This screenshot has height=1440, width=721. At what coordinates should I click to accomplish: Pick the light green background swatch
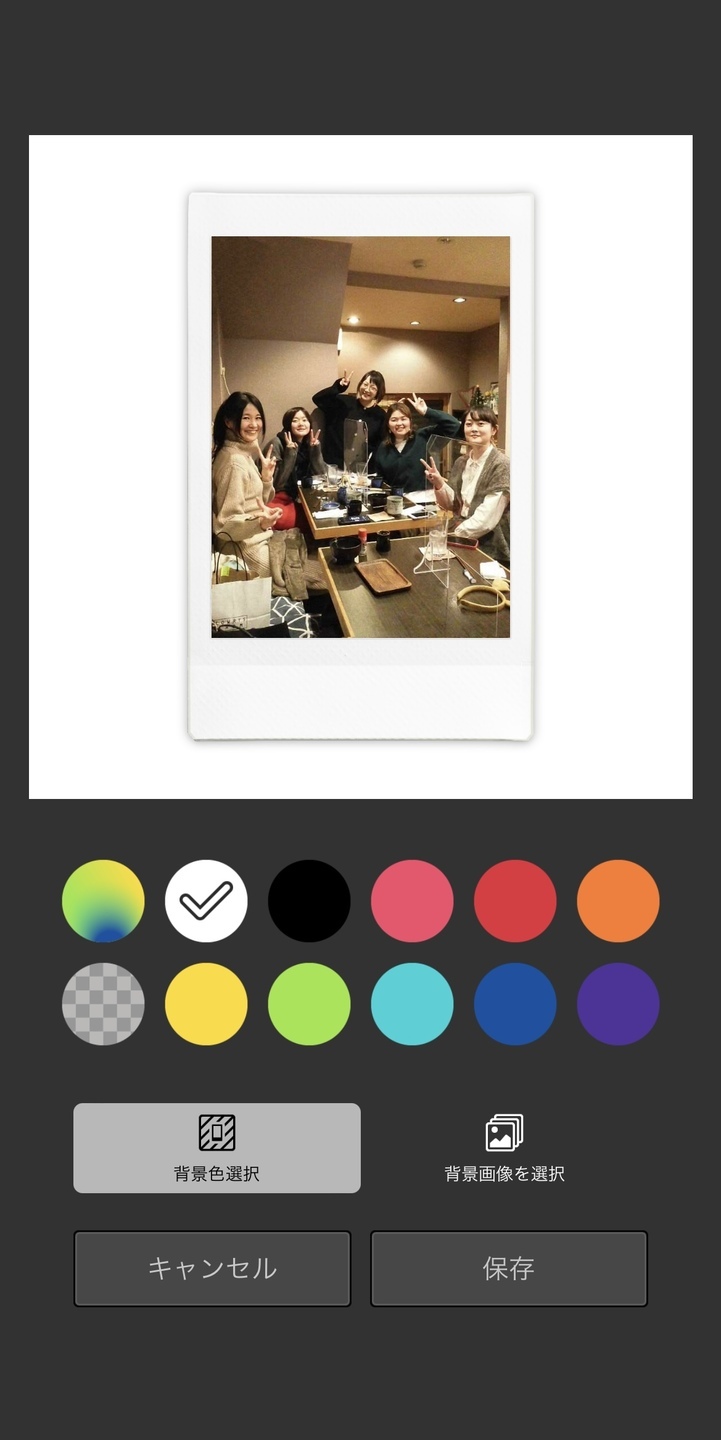[x=309, y=1004]
